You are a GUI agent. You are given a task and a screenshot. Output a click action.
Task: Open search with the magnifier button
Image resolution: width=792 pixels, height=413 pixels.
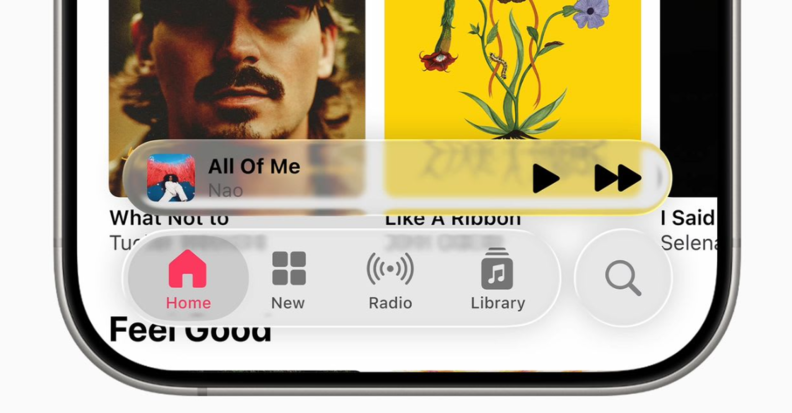pos(623,278)
